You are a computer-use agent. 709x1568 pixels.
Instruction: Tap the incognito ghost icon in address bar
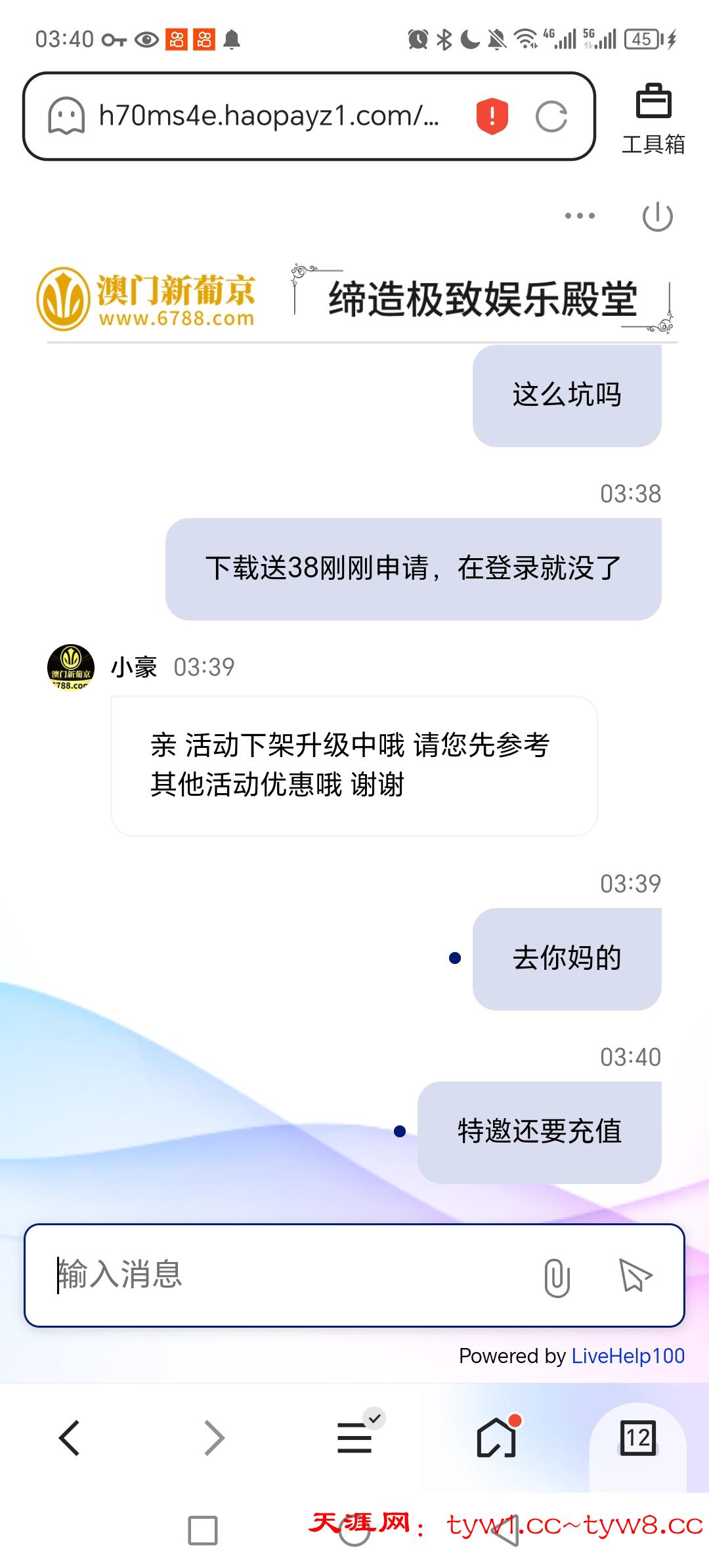[x=66, y=116]
